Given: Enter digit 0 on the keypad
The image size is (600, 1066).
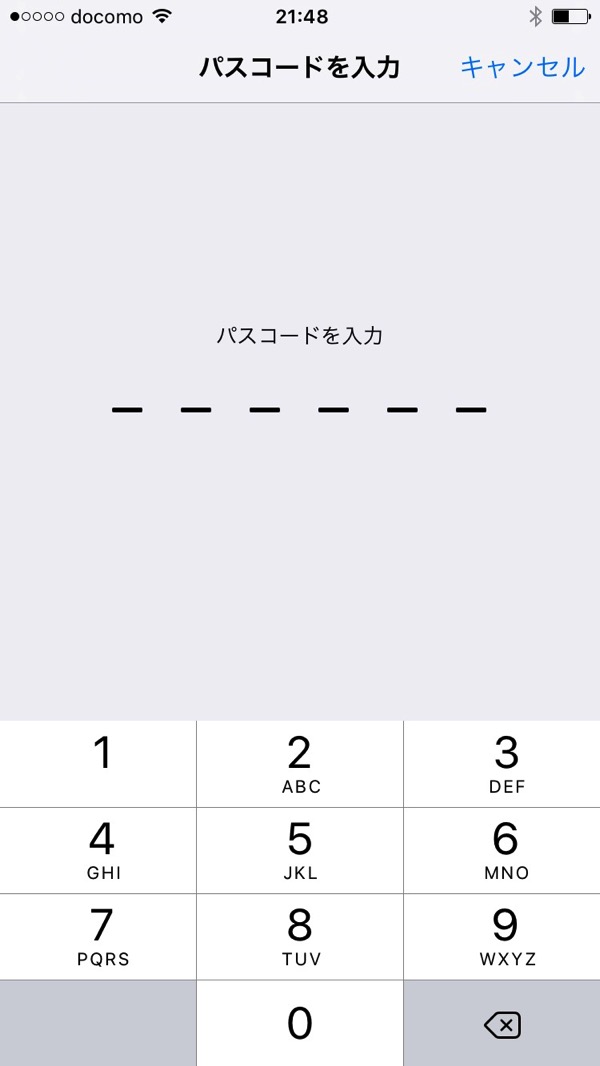Looking at the screenshot, I should [x=300, y=1023].
